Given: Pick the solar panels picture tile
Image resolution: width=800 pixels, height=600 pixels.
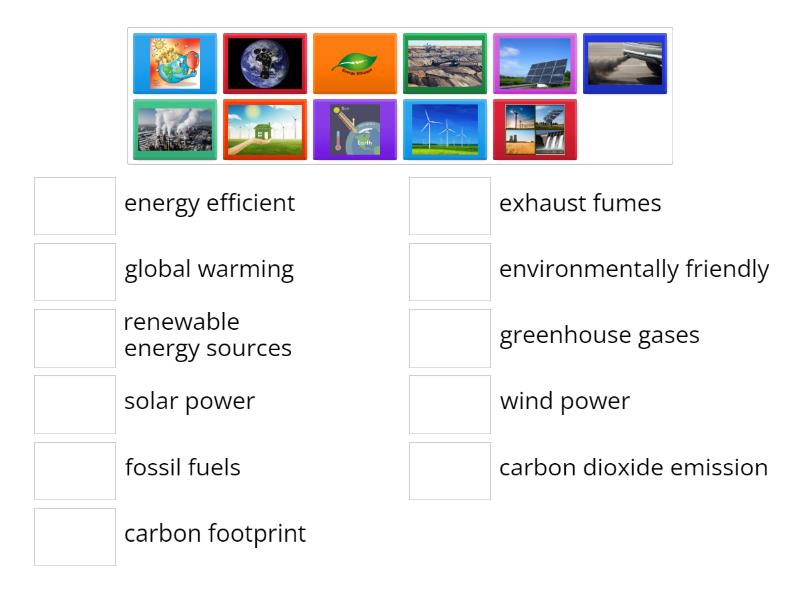Looking at the screenshot, I should point(535,64).
